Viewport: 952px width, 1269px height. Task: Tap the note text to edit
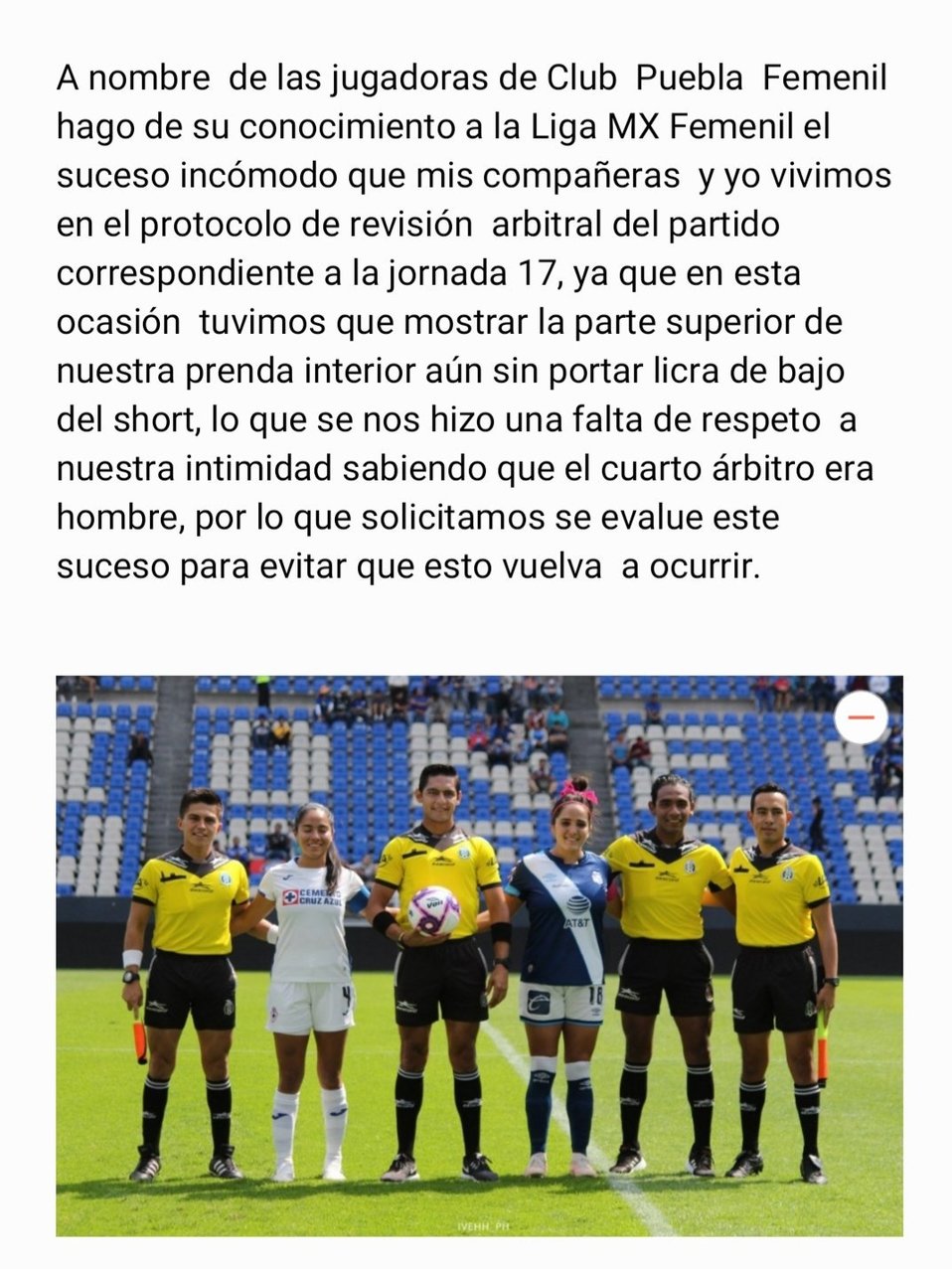(473, 322)
